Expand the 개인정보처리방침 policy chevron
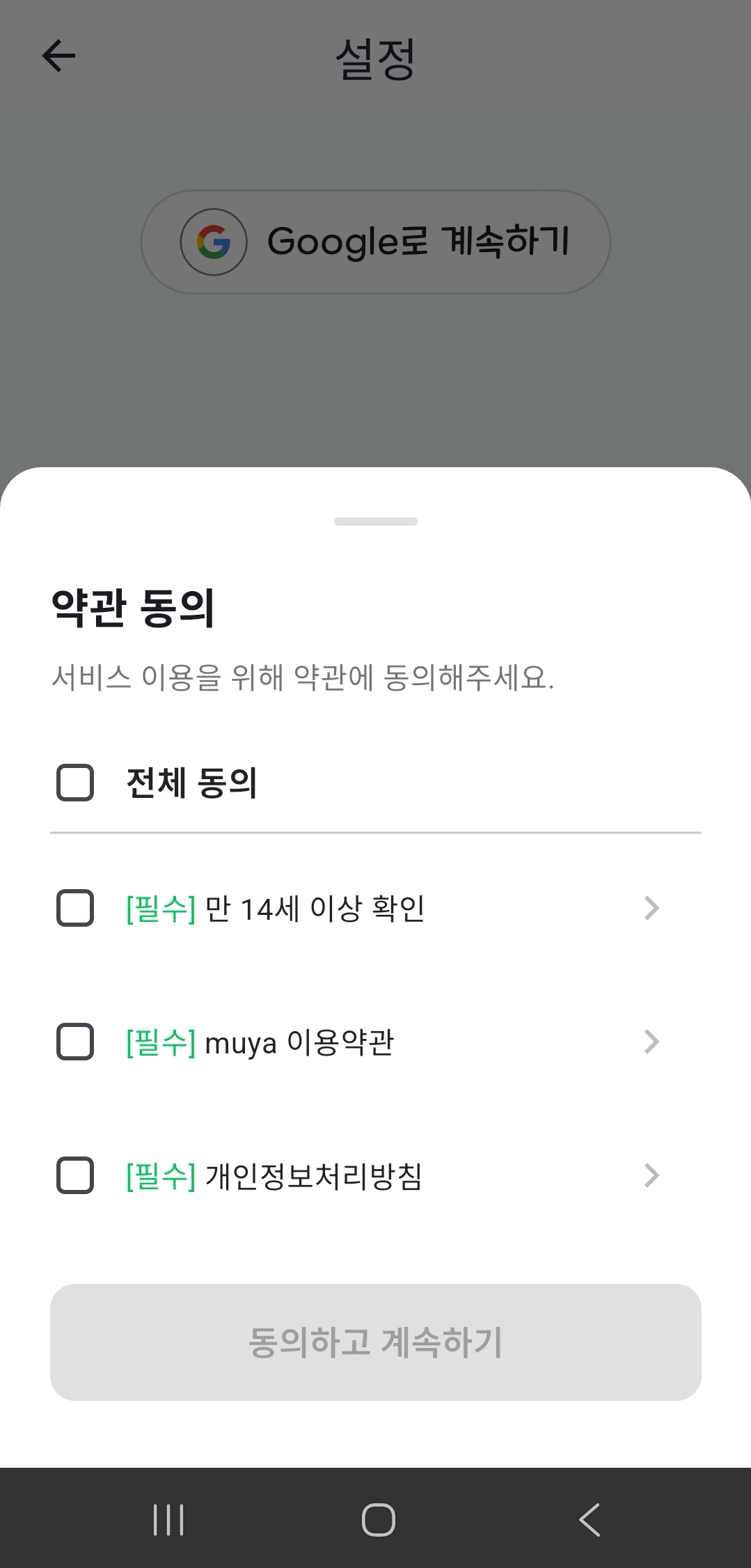This screenshot has width=751, height=1568. tap(651, 1175)
